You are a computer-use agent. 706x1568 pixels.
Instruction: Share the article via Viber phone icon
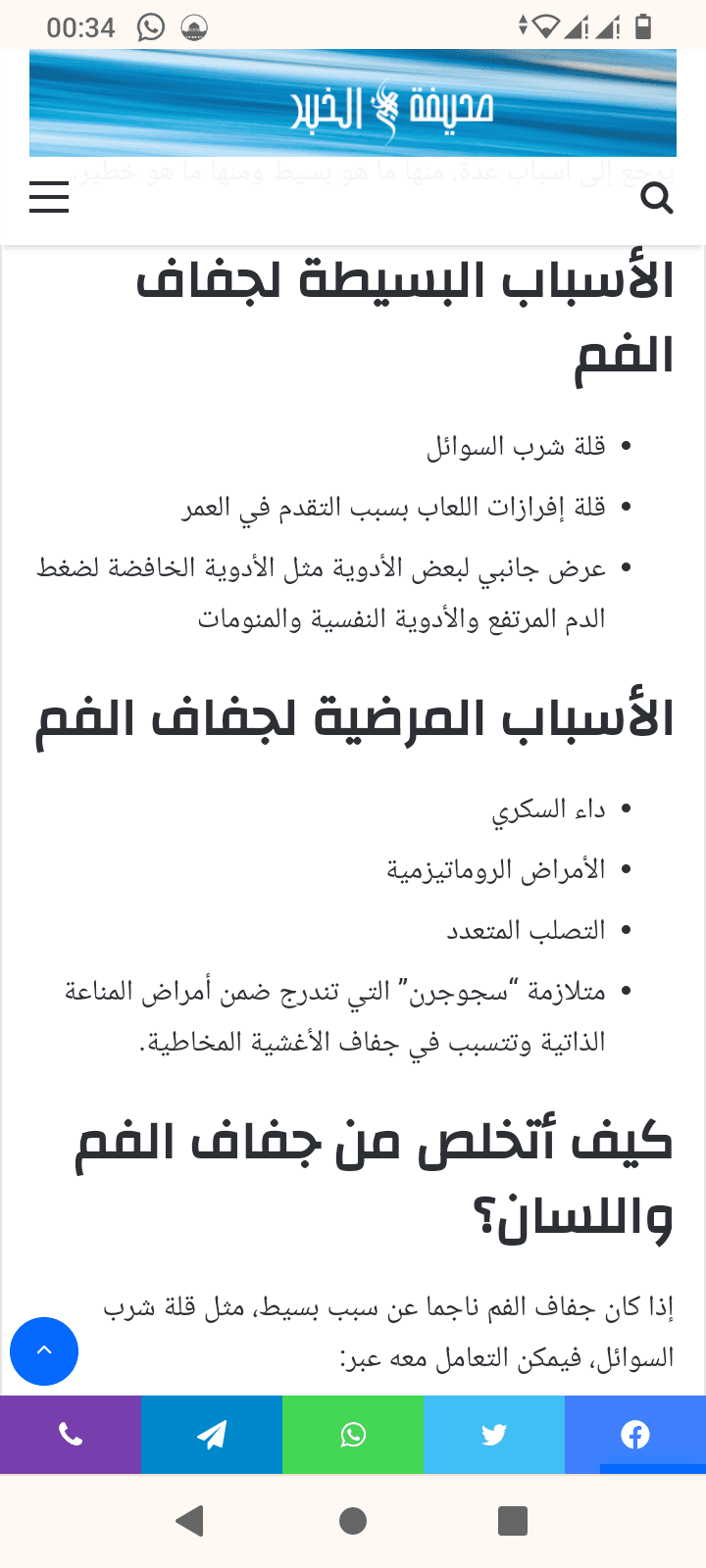point(71,1435)
